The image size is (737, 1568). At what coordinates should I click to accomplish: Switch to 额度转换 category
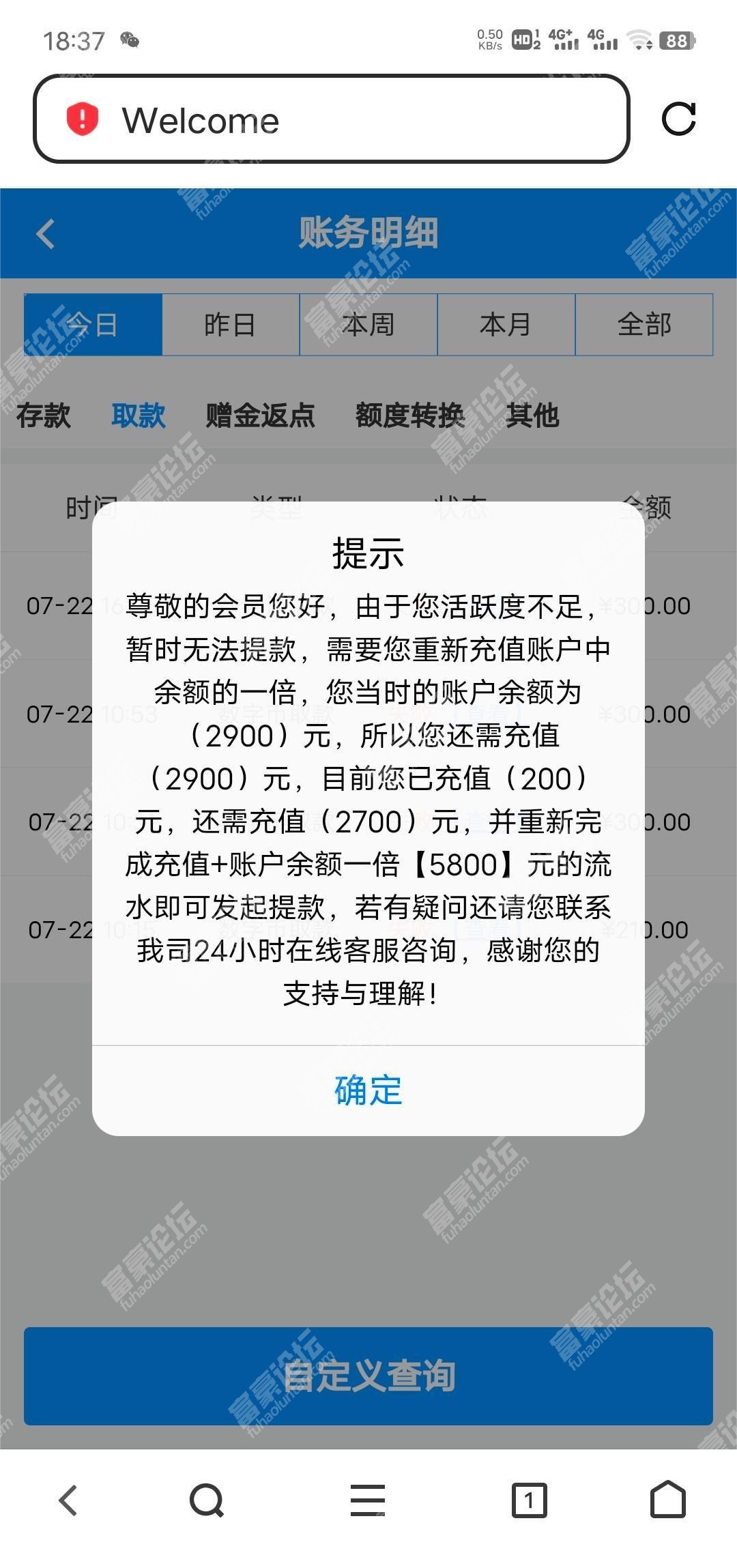tap(409, 415)
